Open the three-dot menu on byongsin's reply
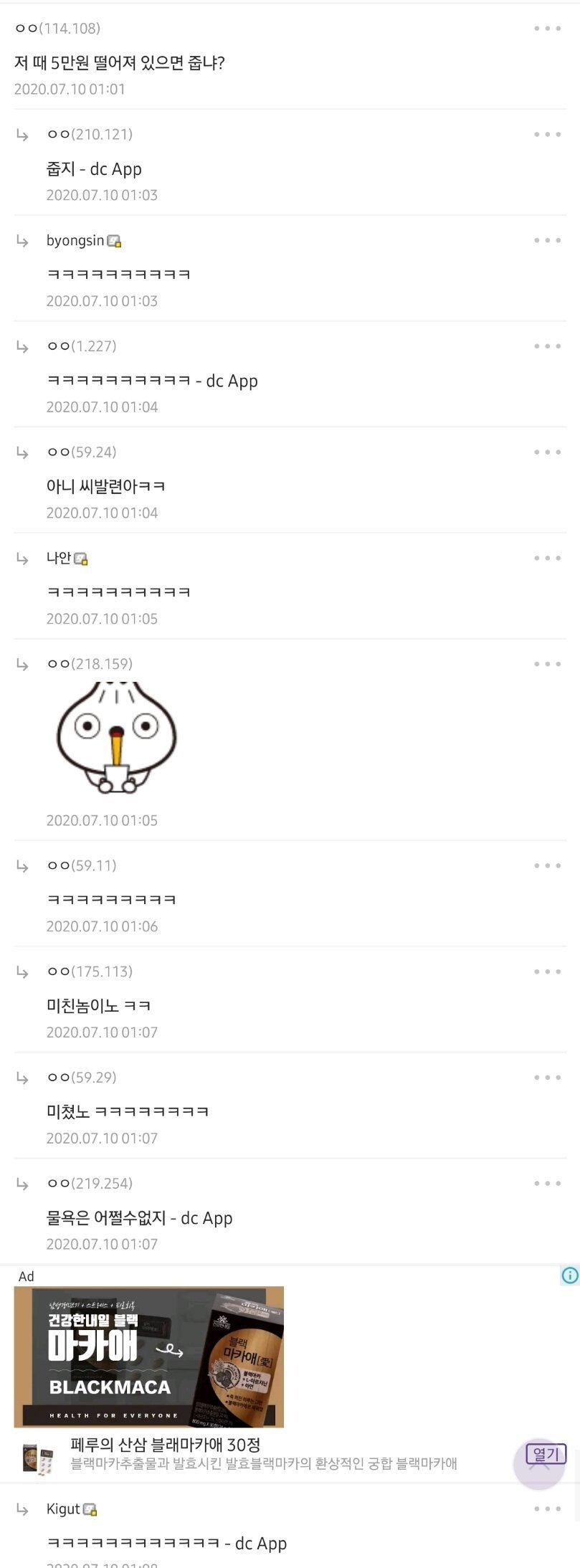580x1568 pixels. point(547,241)
